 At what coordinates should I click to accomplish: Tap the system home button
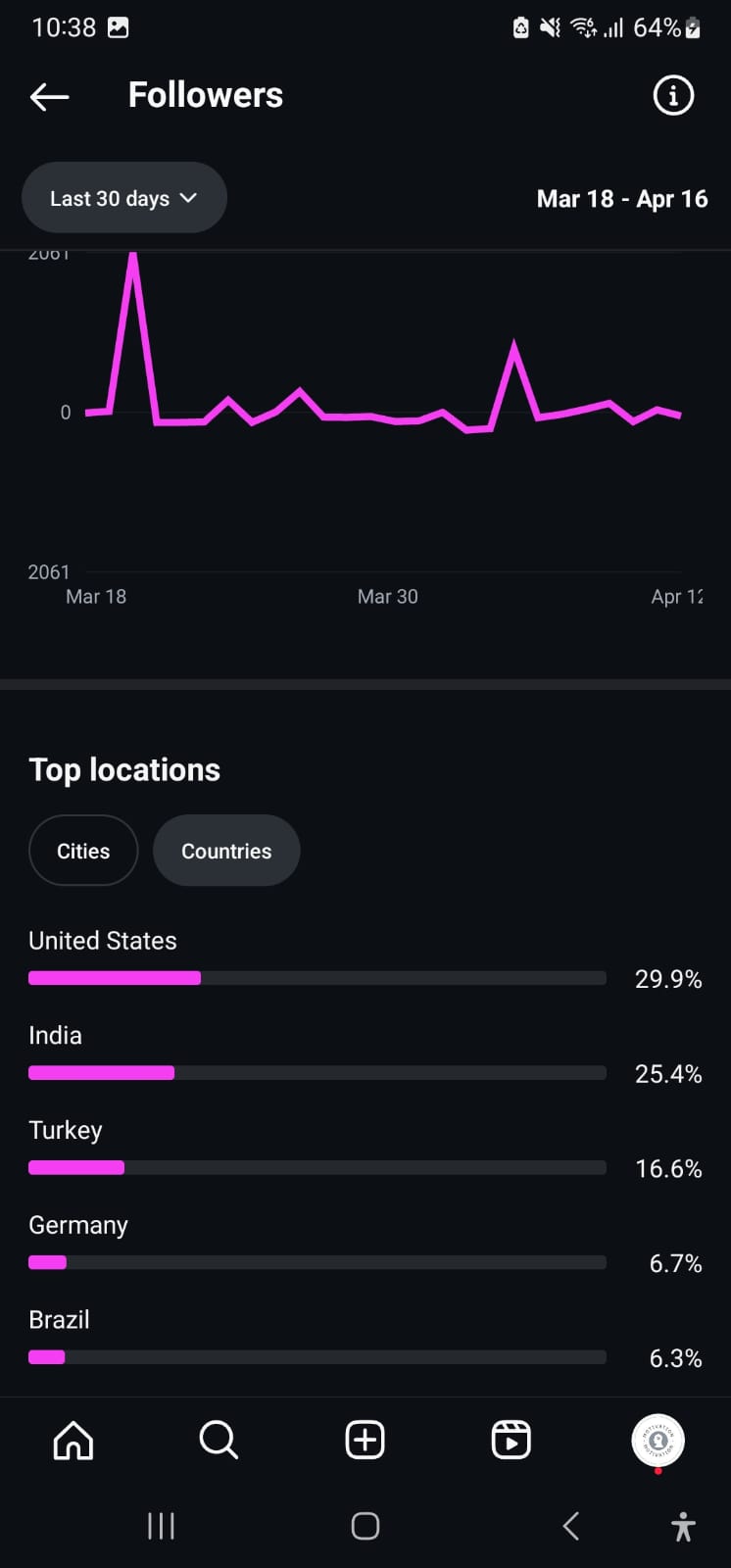click(365, 1526)
